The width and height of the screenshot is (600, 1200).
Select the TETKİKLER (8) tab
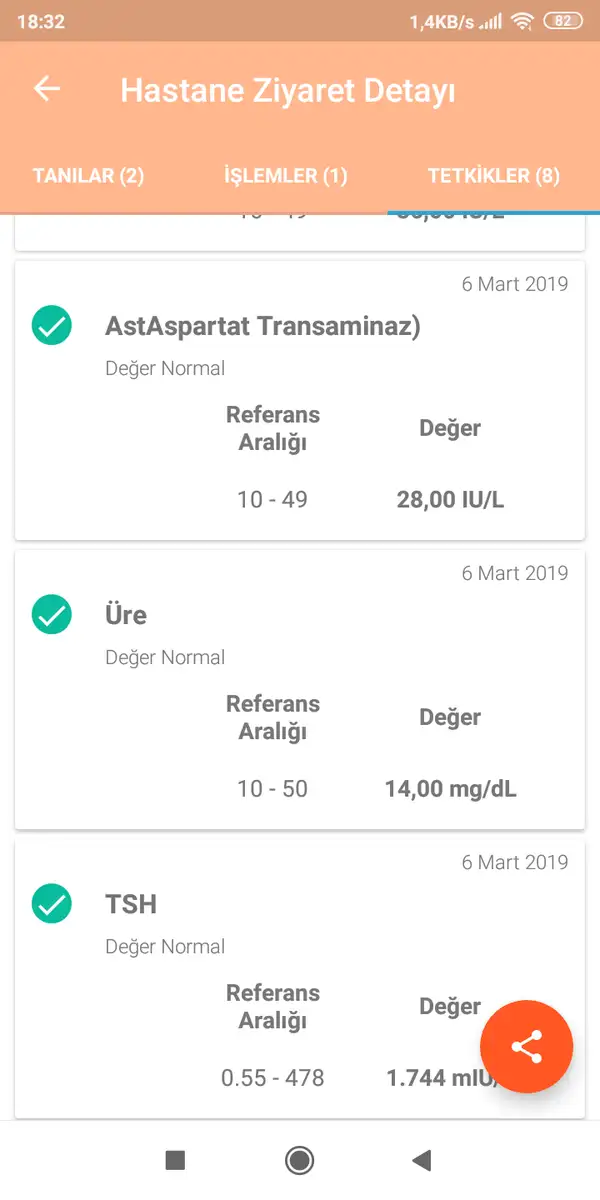pos(494,176)
